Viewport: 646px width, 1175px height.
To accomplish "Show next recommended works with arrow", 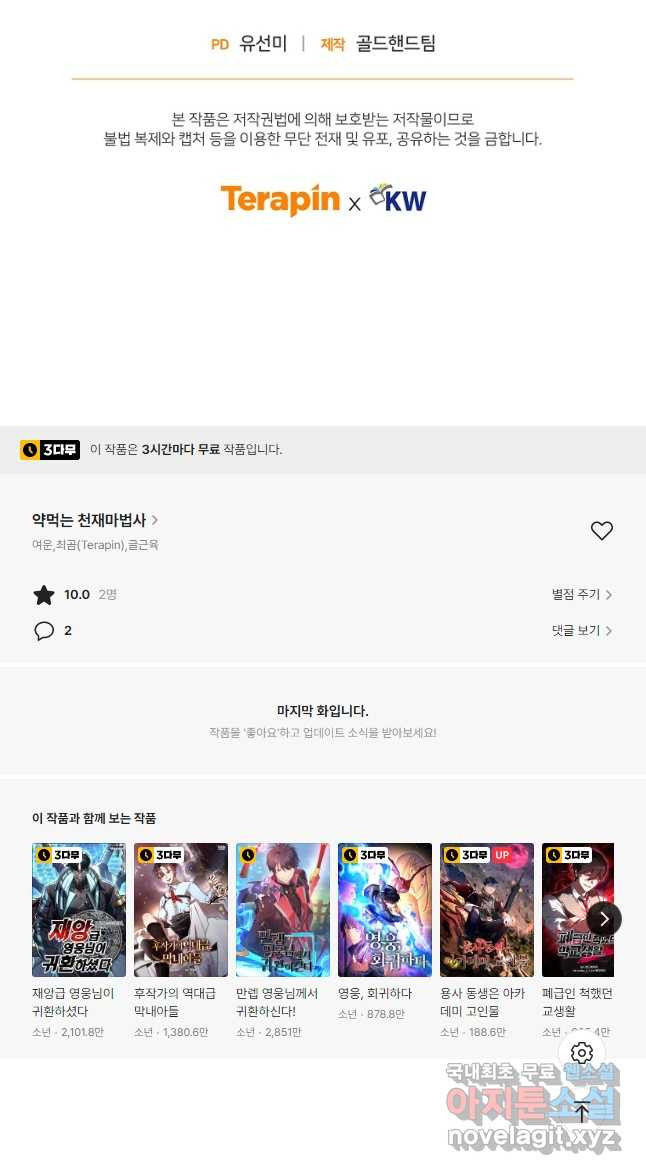I will [x=604, y=918].
